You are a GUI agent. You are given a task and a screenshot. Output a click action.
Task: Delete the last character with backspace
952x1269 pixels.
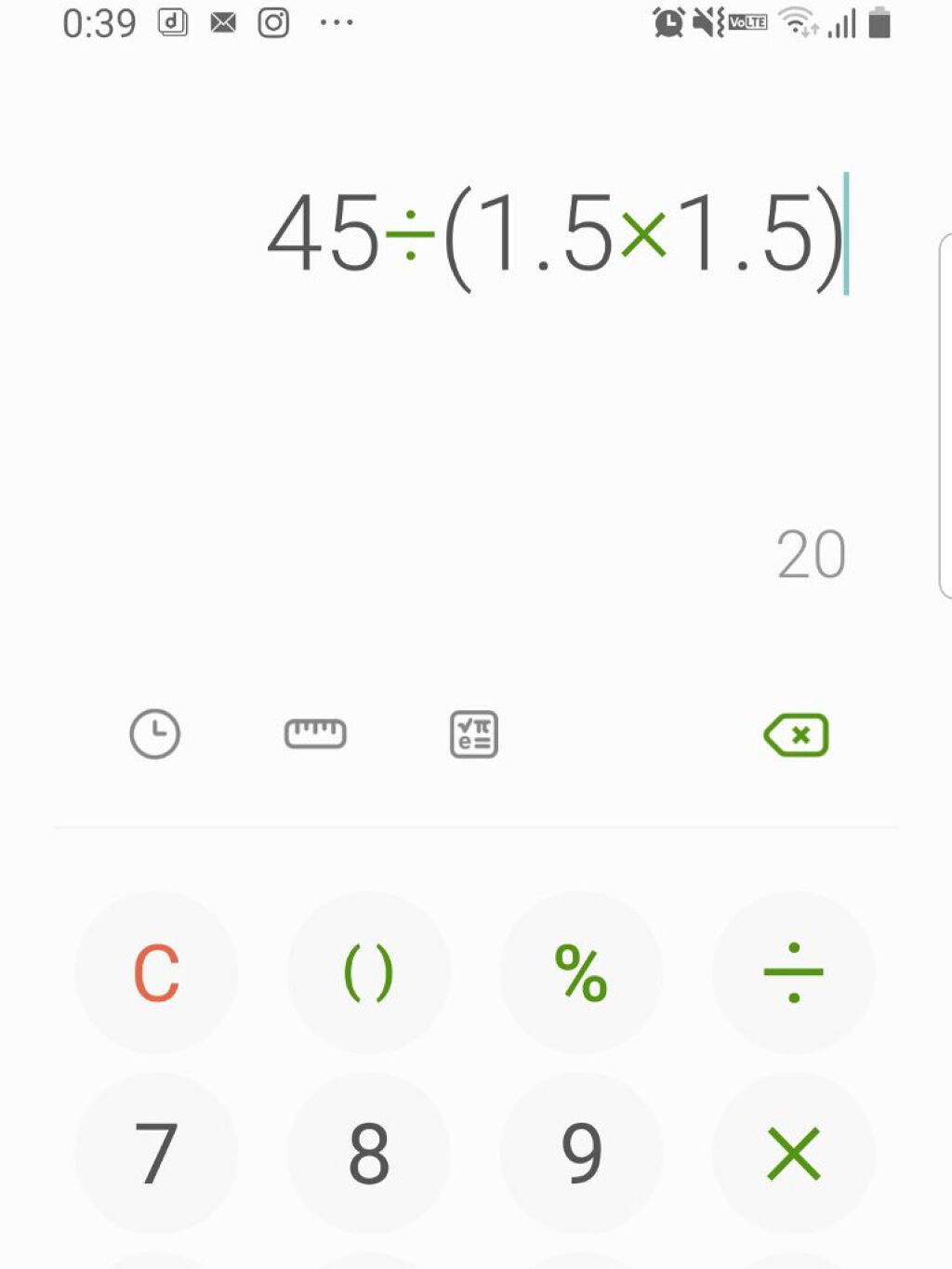pyautogui.click(x=796, y=735)
